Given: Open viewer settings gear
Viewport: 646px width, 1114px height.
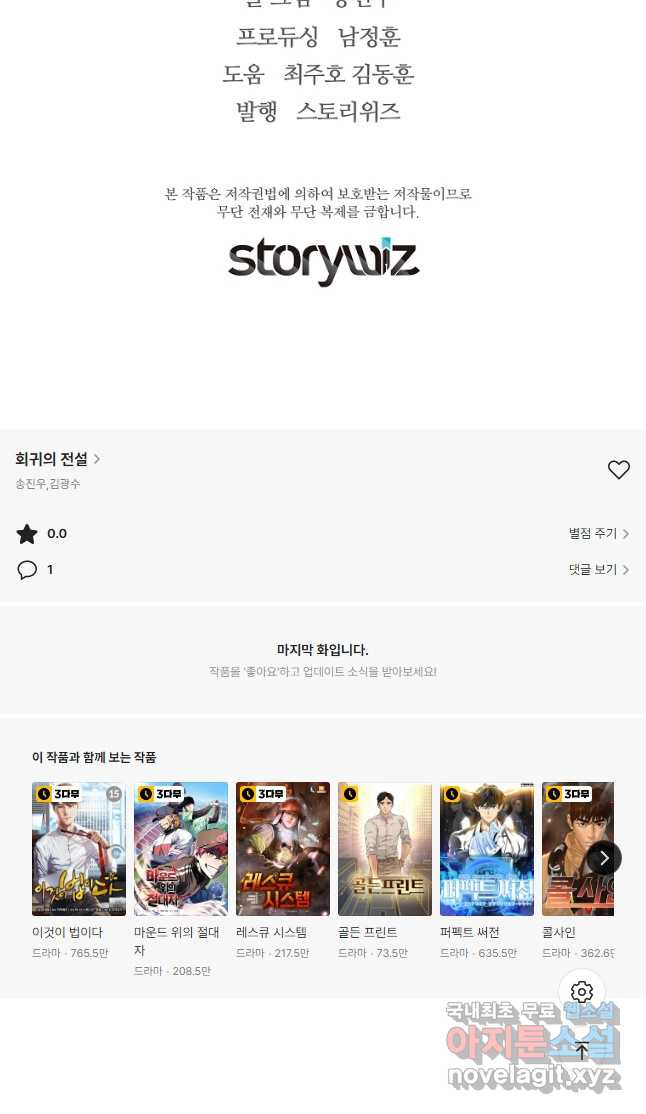Looking at the screenshot, I should (582, 992).
